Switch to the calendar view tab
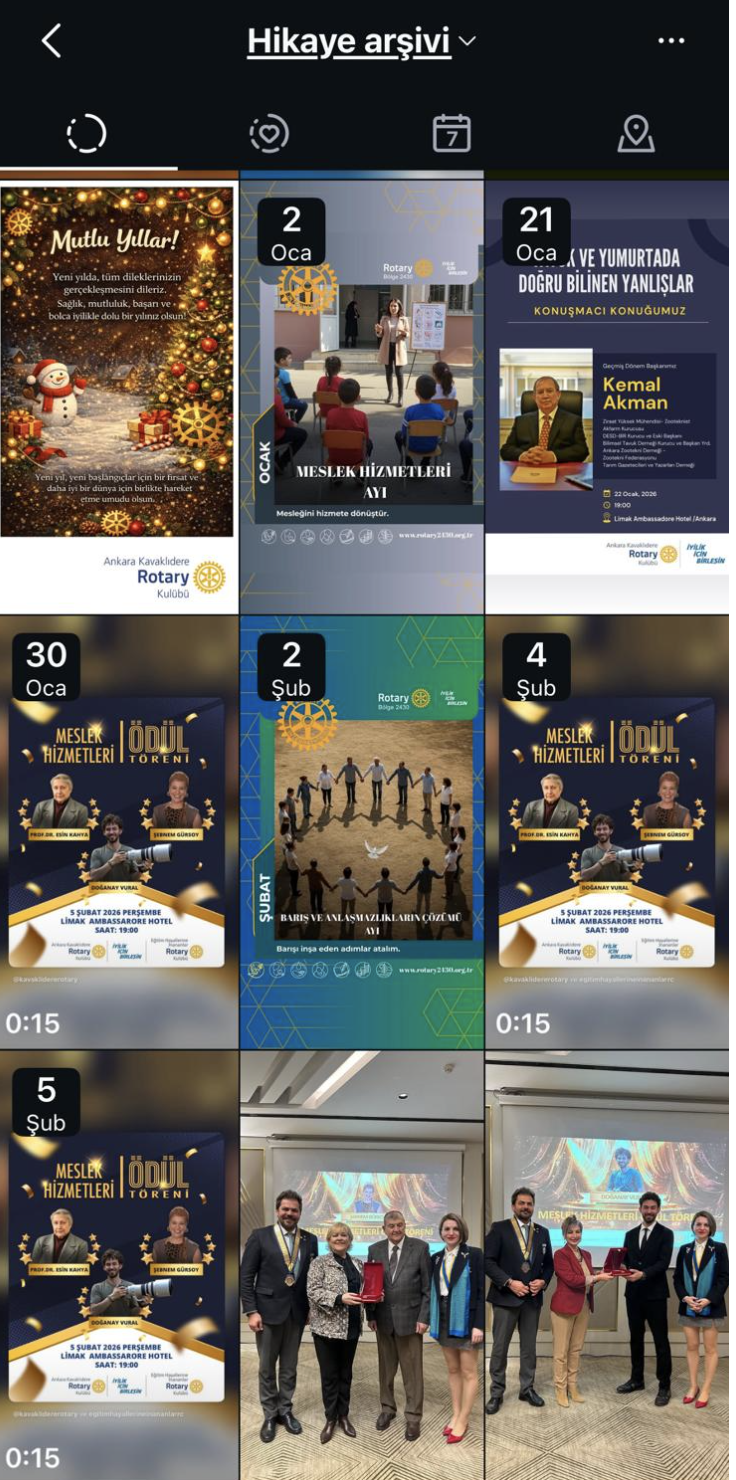The width and height of the screenshot is (736, 1480). pos(451,133)
